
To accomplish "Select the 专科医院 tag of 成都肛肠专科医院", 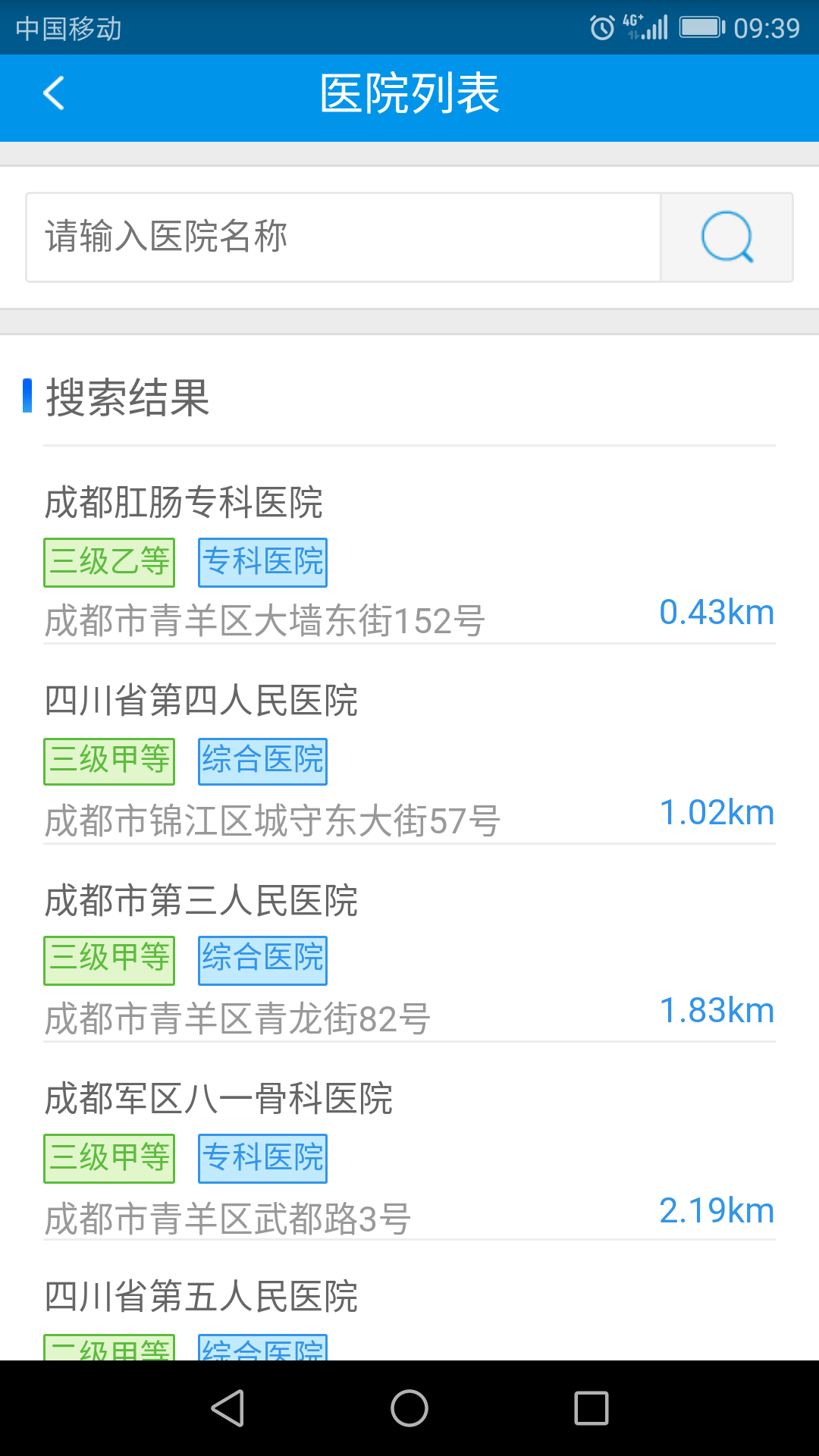I will pyautogui.click(x=262, y=561).
